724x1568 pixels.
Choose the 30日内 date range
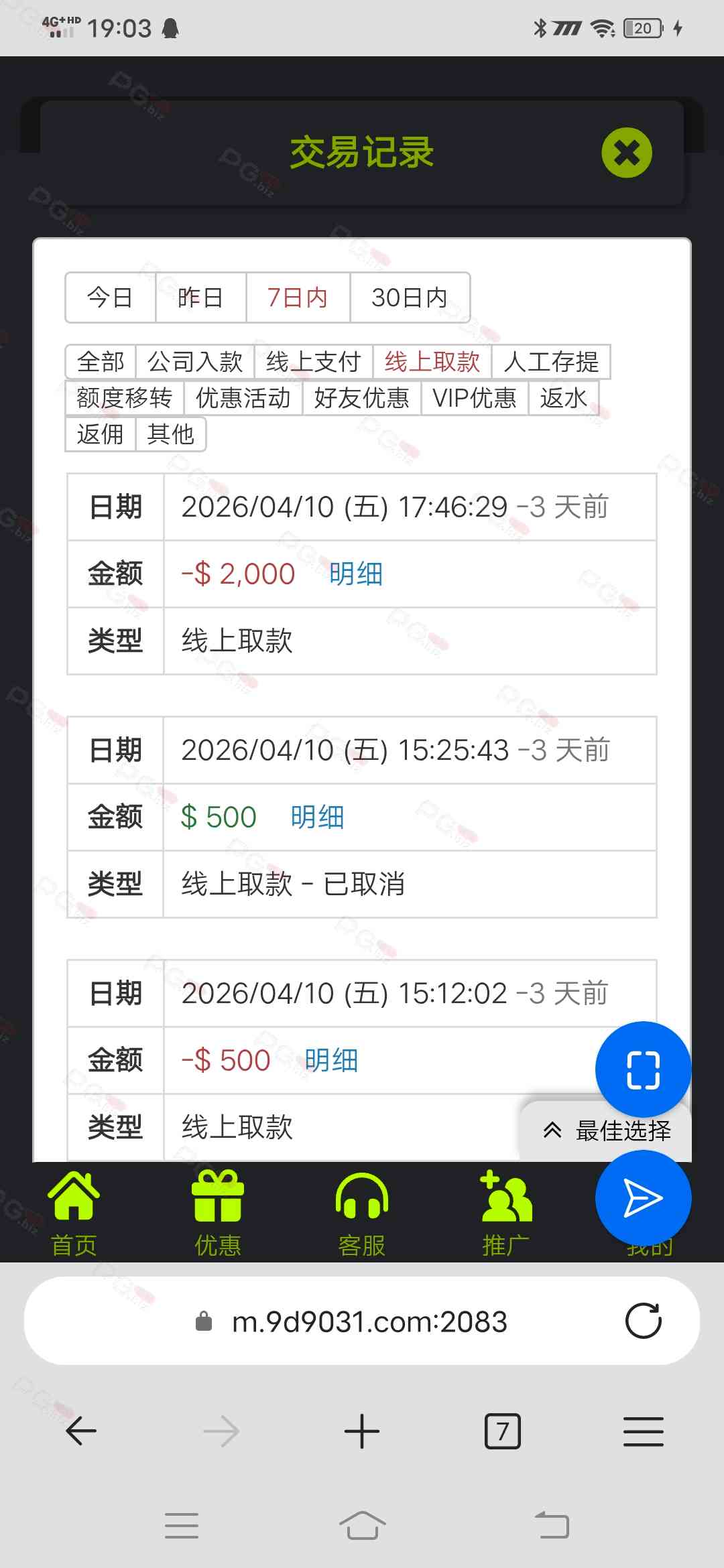[x=410, y=297]
